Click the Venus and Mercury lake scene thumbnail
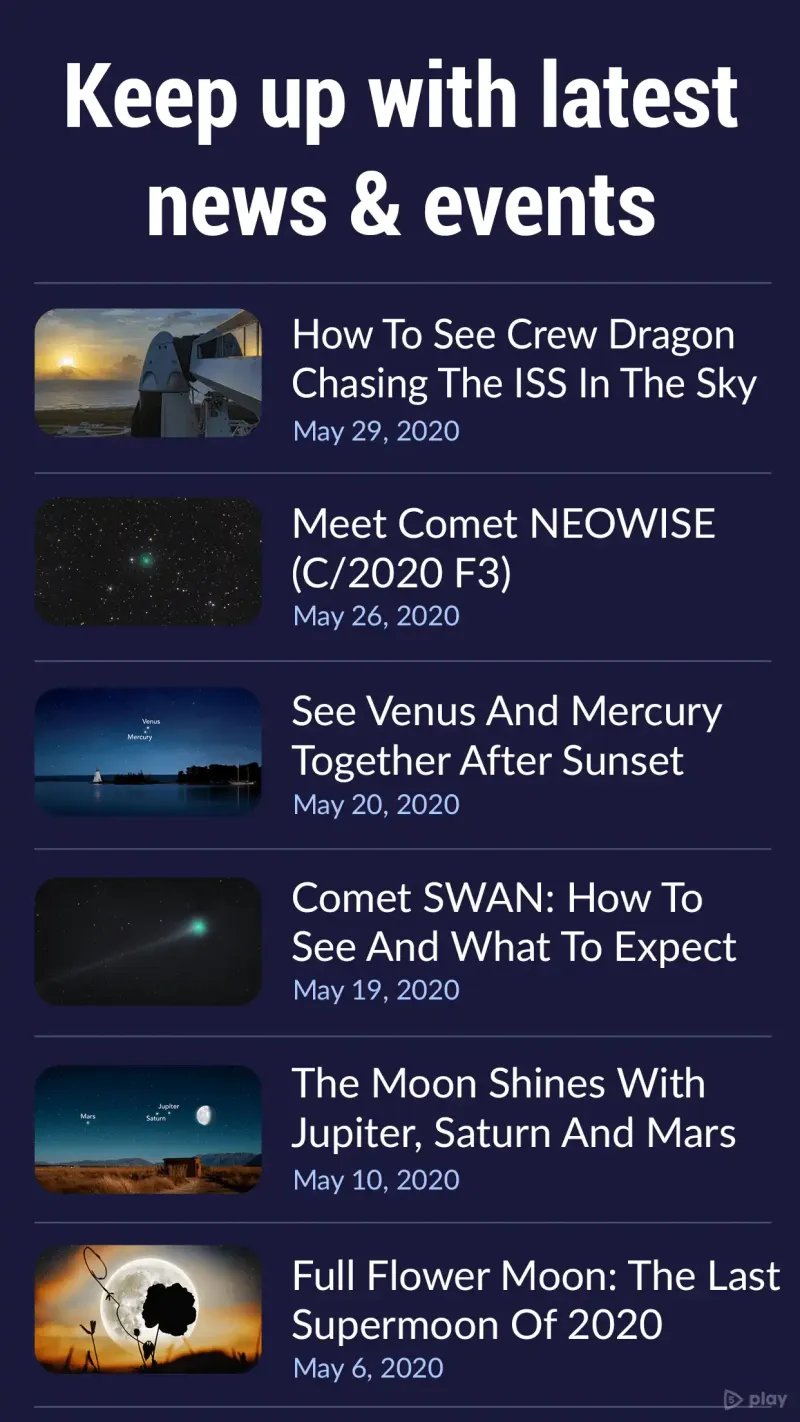800x1422 pixels. point(147,751)
